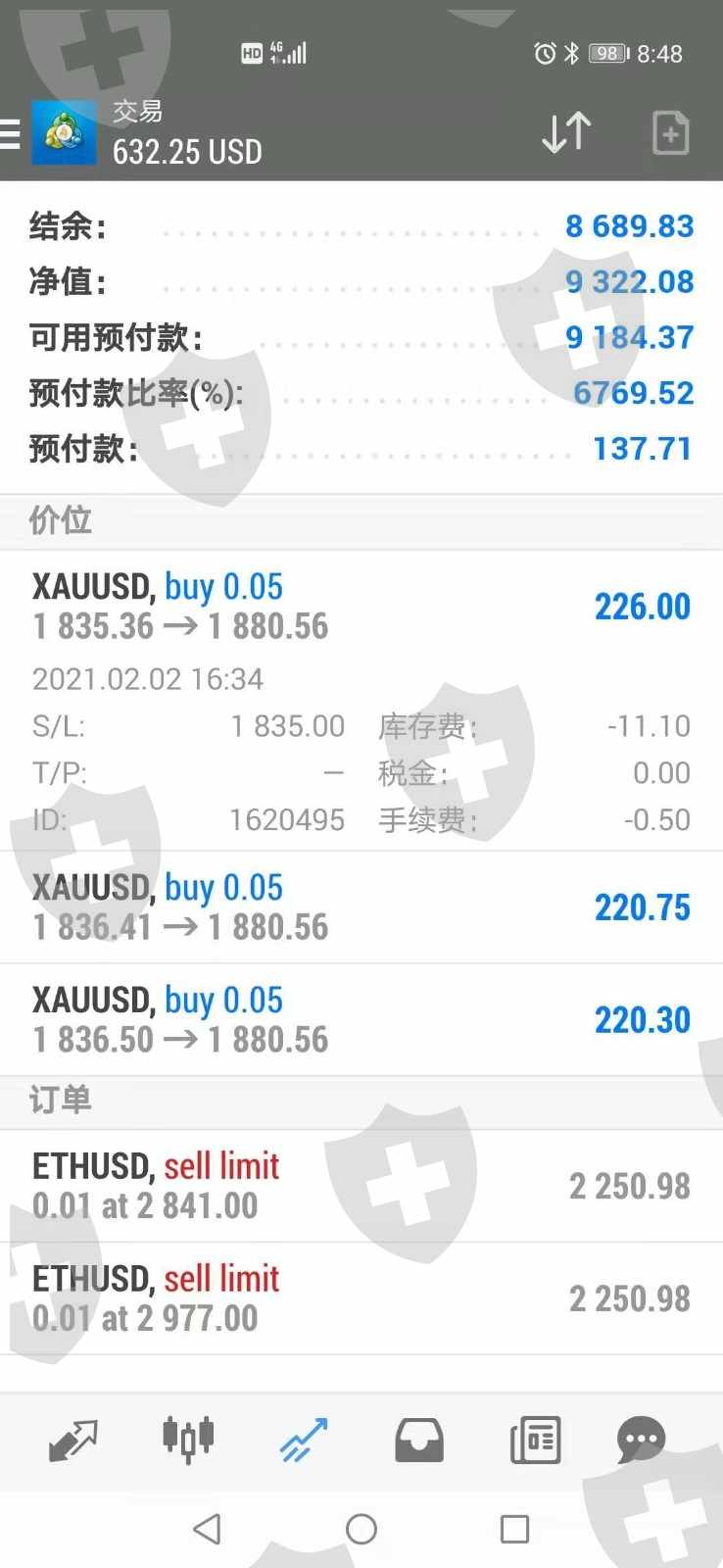Collapse the XAUUSD position opened at 1 835.36

[x=361, y=607]
